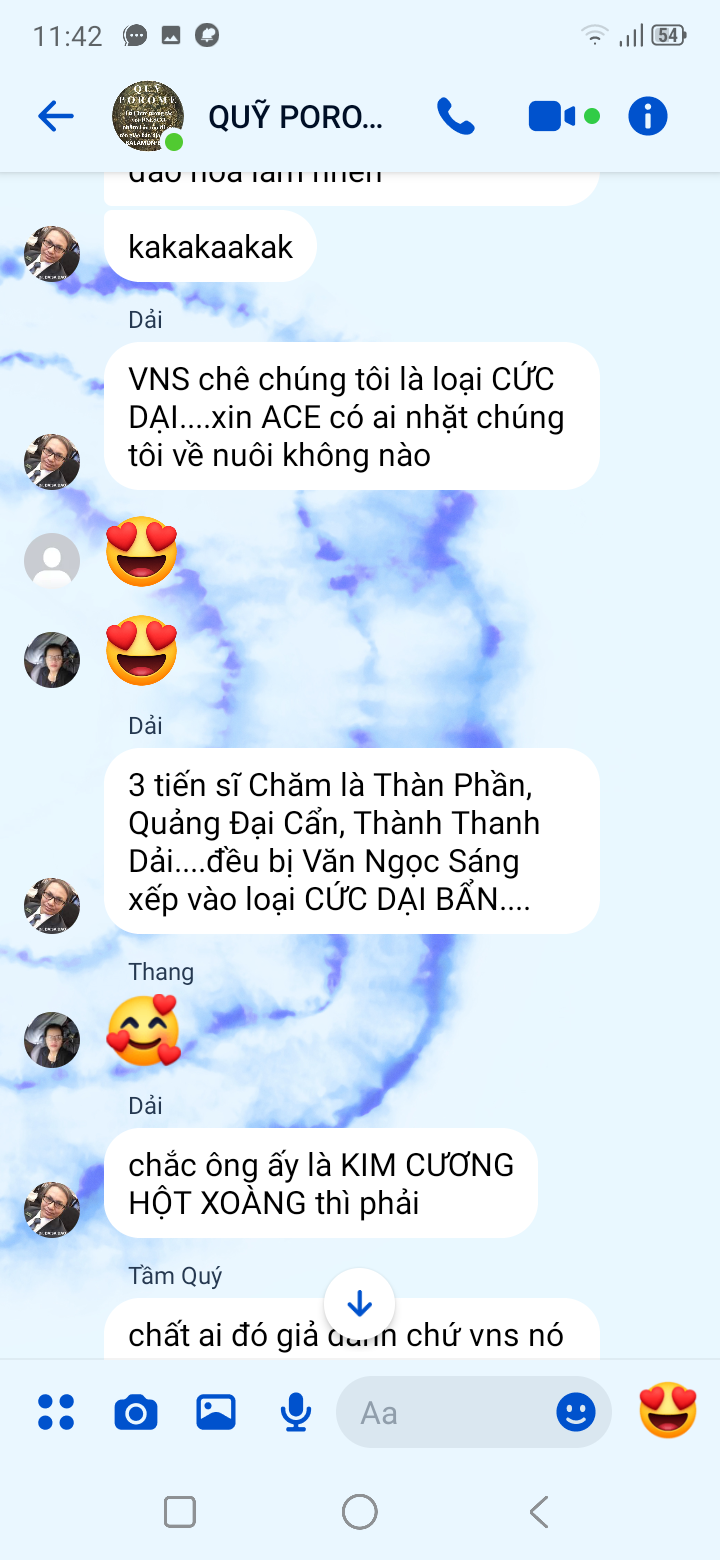Jump to latest messages with the down arrow
This screenshot has width=720, height=1560.
(x=359, y=1304)
